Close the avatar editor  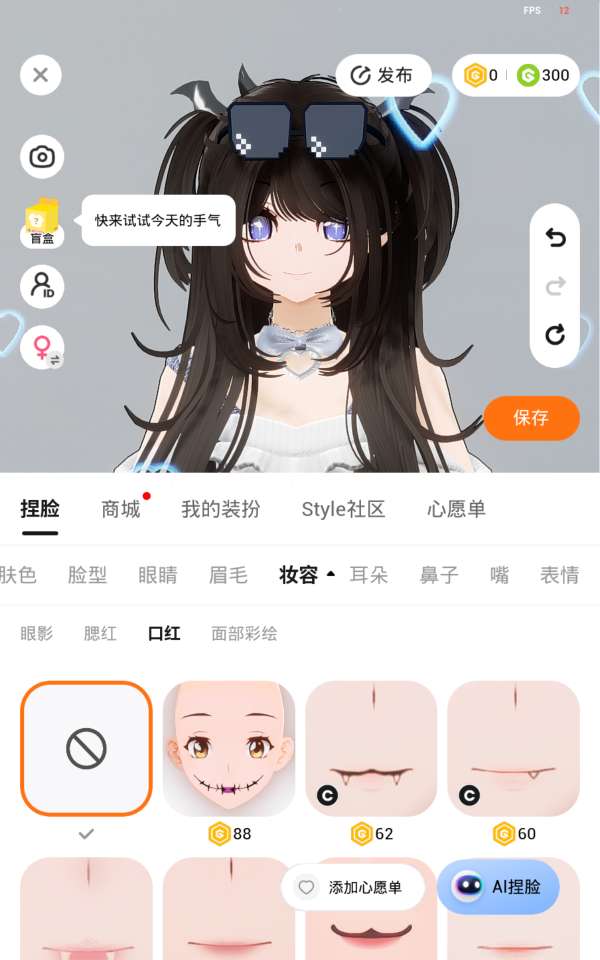41,75
